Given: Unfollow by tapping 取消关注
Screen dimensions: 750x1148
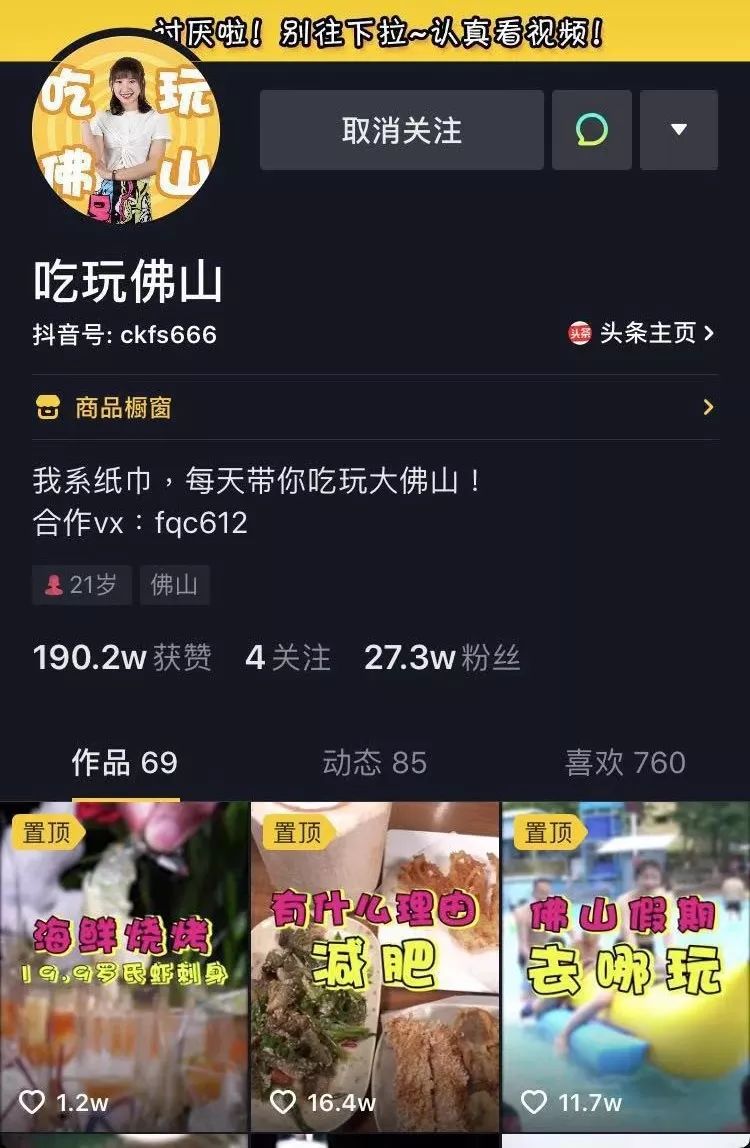Looking at the screenshot, I should click(401, 129).
